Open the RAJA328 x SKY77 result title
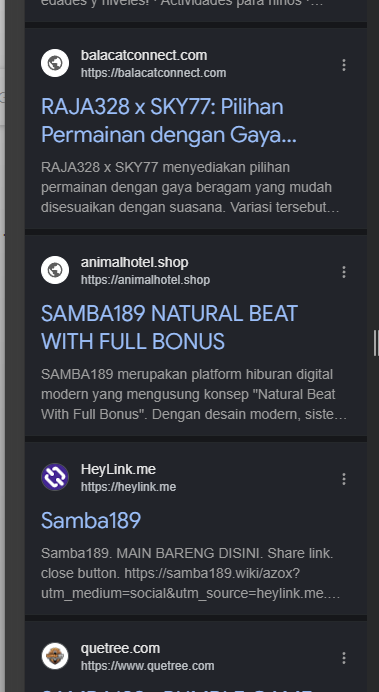Screen dimensions: 379x692 tap(169, 121)
